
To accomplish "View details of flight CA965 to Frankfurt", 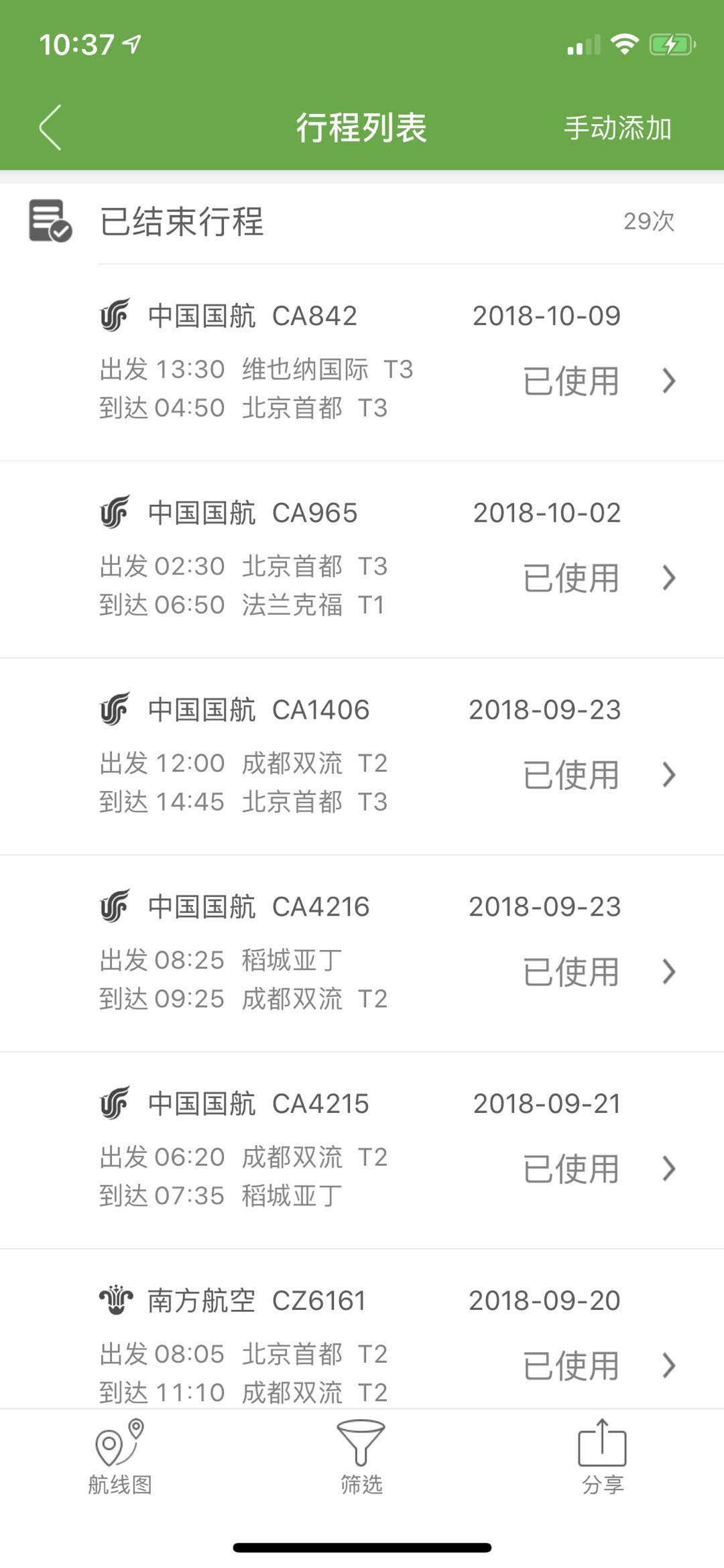I will 362,559.
